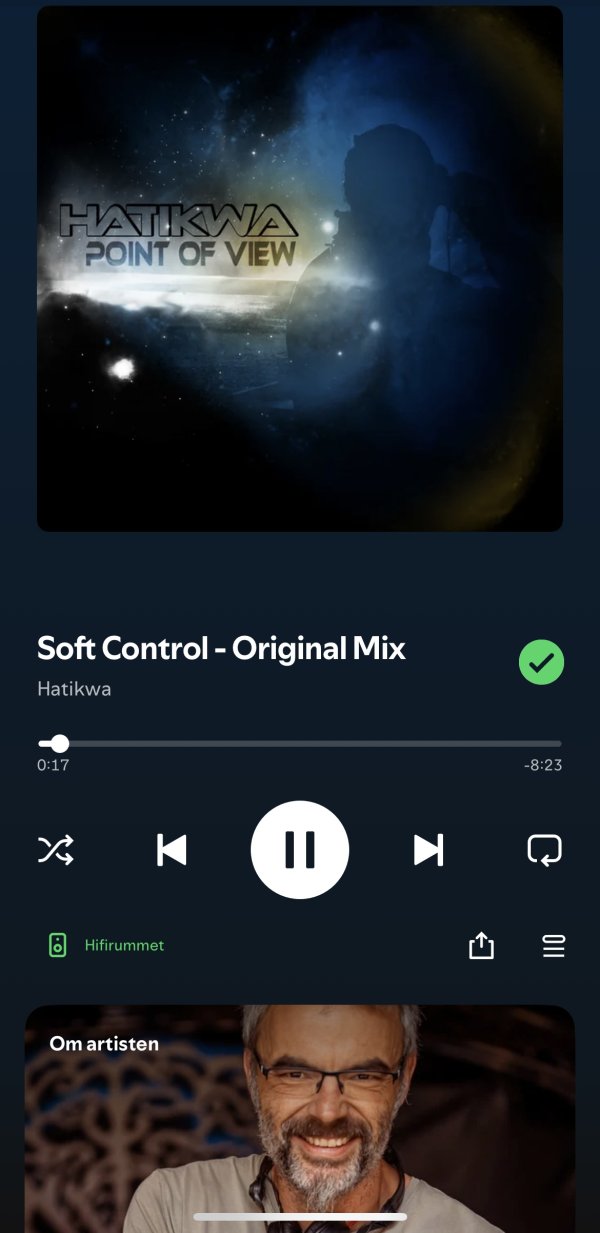Screen dimensions: 600x1233
Task: Open the Om artisten card
Action: point(300,1120)
